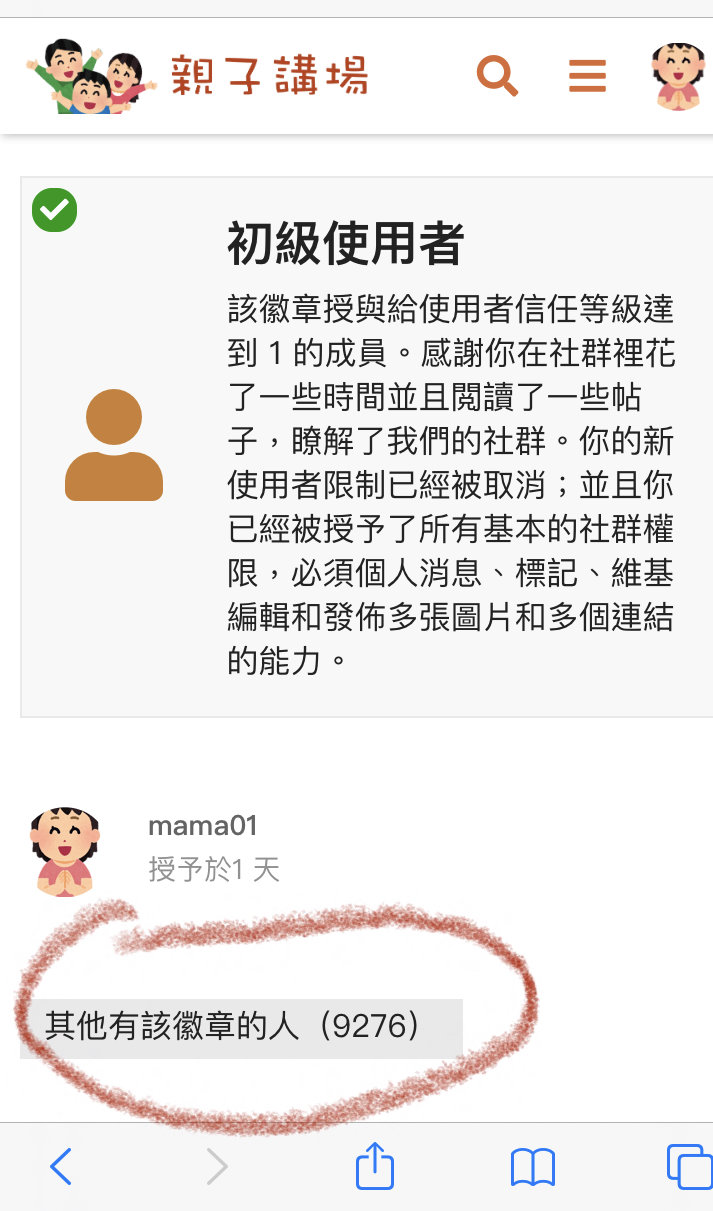Open mama01's user profile
The image size is (713, 1211).
pos(203,826)
